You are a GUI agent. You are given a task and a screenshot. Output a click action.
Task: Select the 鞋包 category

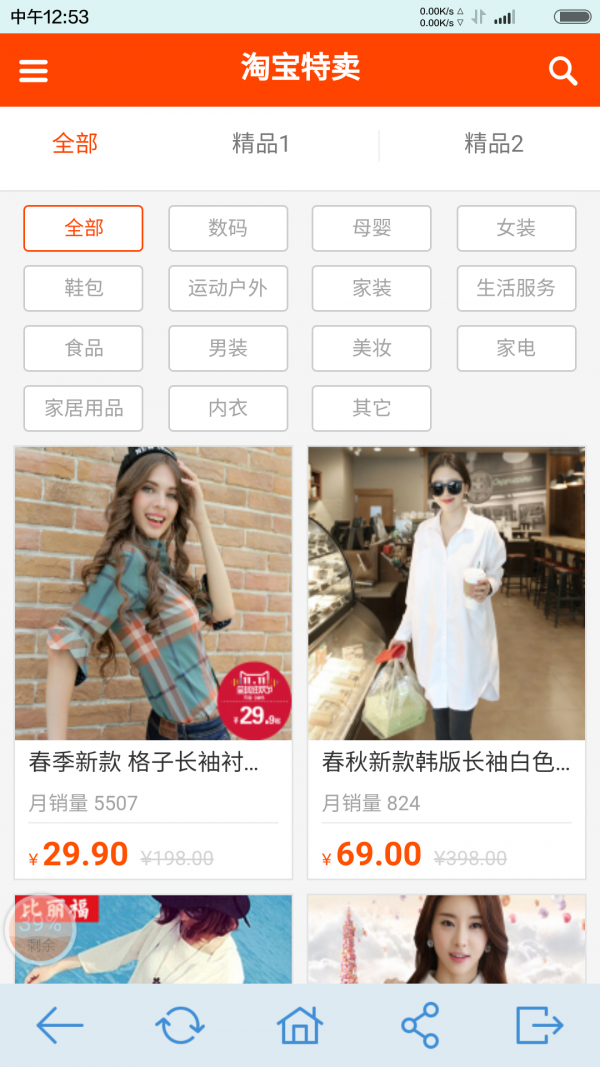pos(84,288)
